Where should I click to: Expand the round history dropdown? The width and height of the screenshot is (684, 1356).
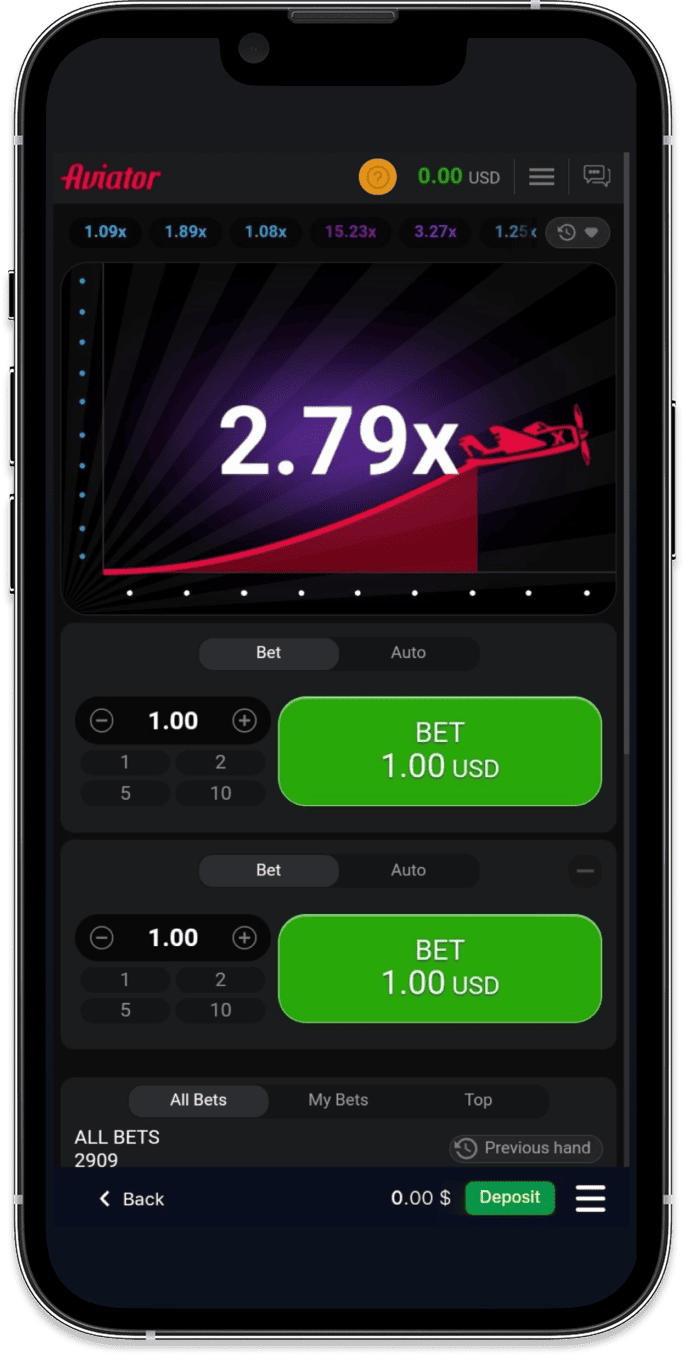pos(578,232)
